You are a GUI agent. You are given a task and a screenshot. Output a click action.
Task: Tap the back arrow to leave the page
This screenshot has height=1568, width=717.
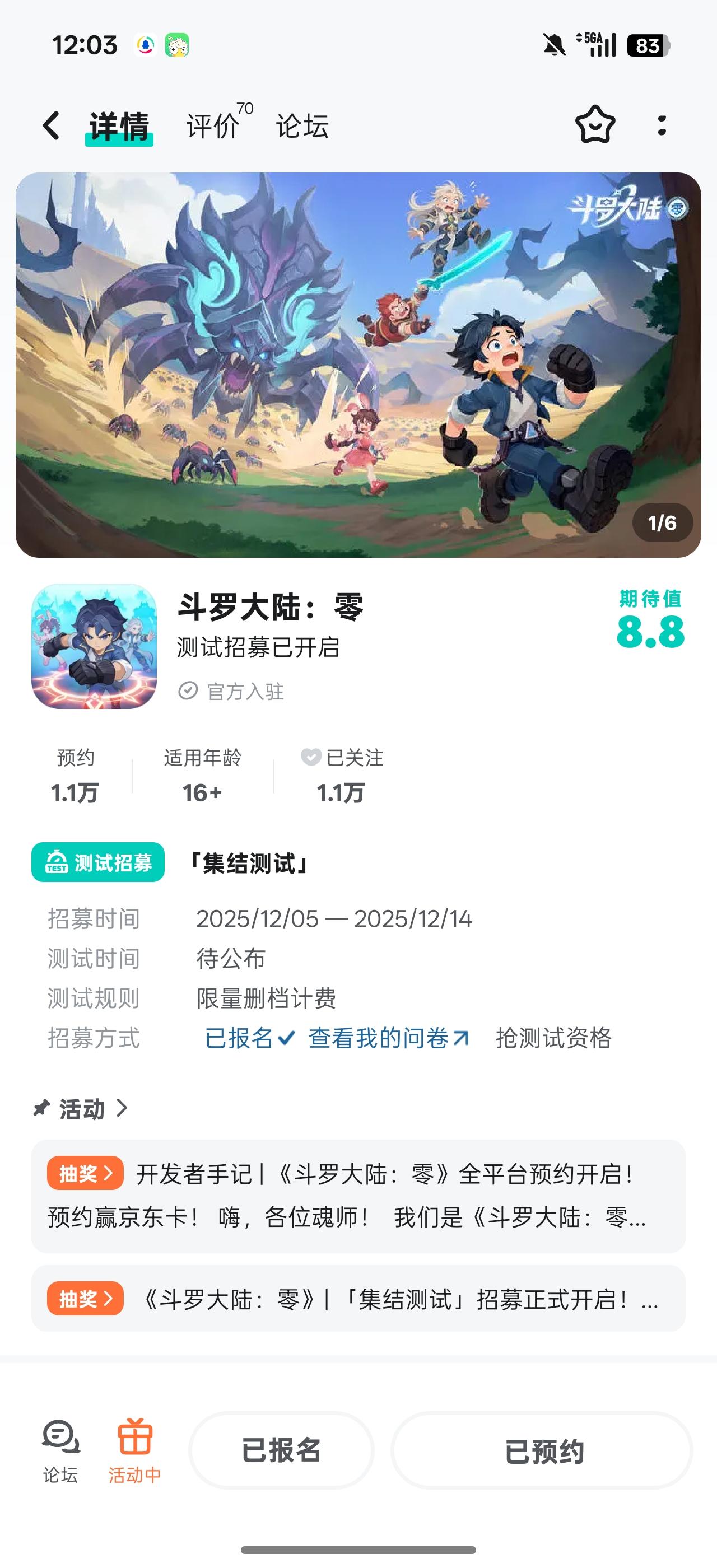(x=50, y=126)
